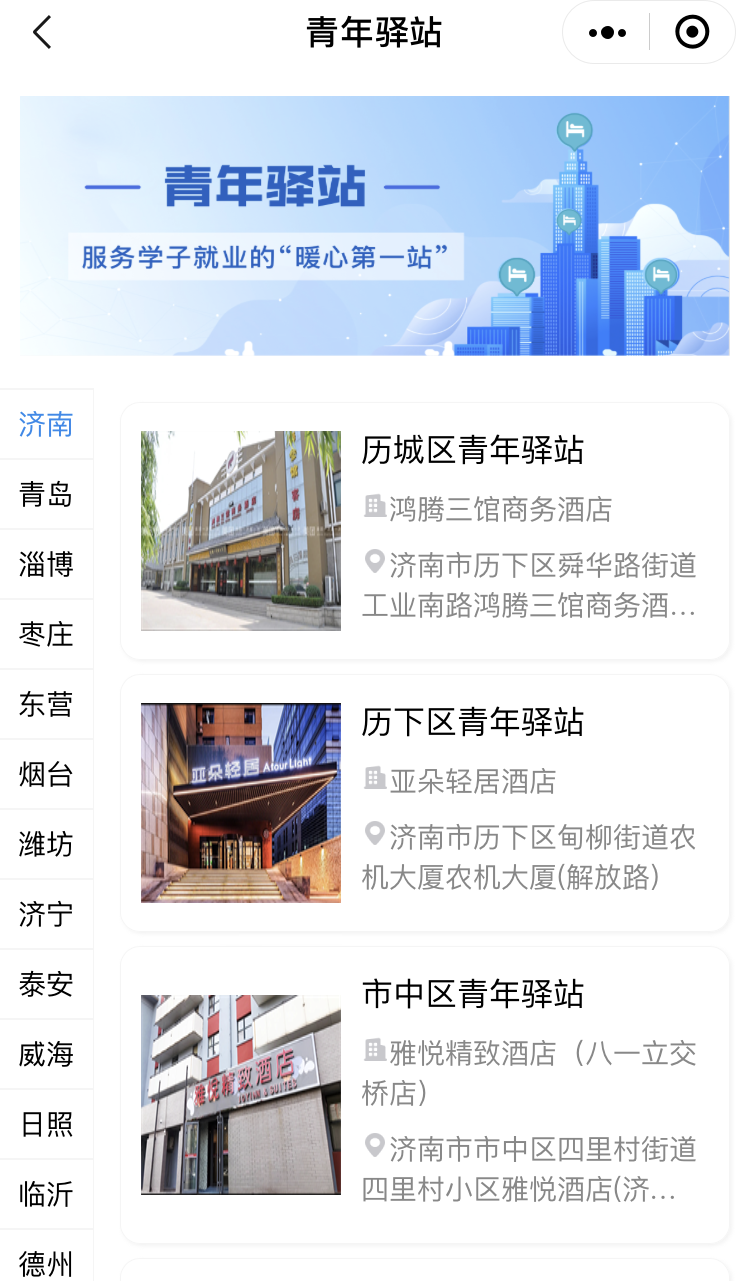Open the 青年驿站 banner
Image resolution: width=750 pixels, height=1281 pixels.
[375, 226]
